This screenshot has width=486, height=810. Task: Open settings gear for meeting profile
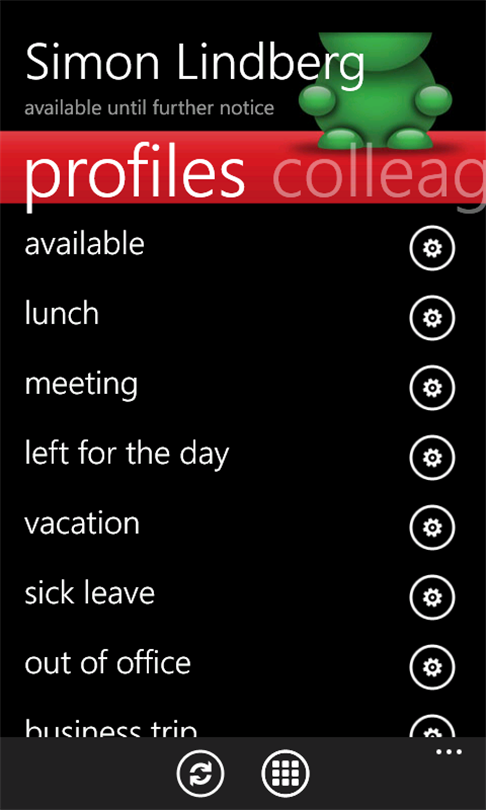point(432,387)
